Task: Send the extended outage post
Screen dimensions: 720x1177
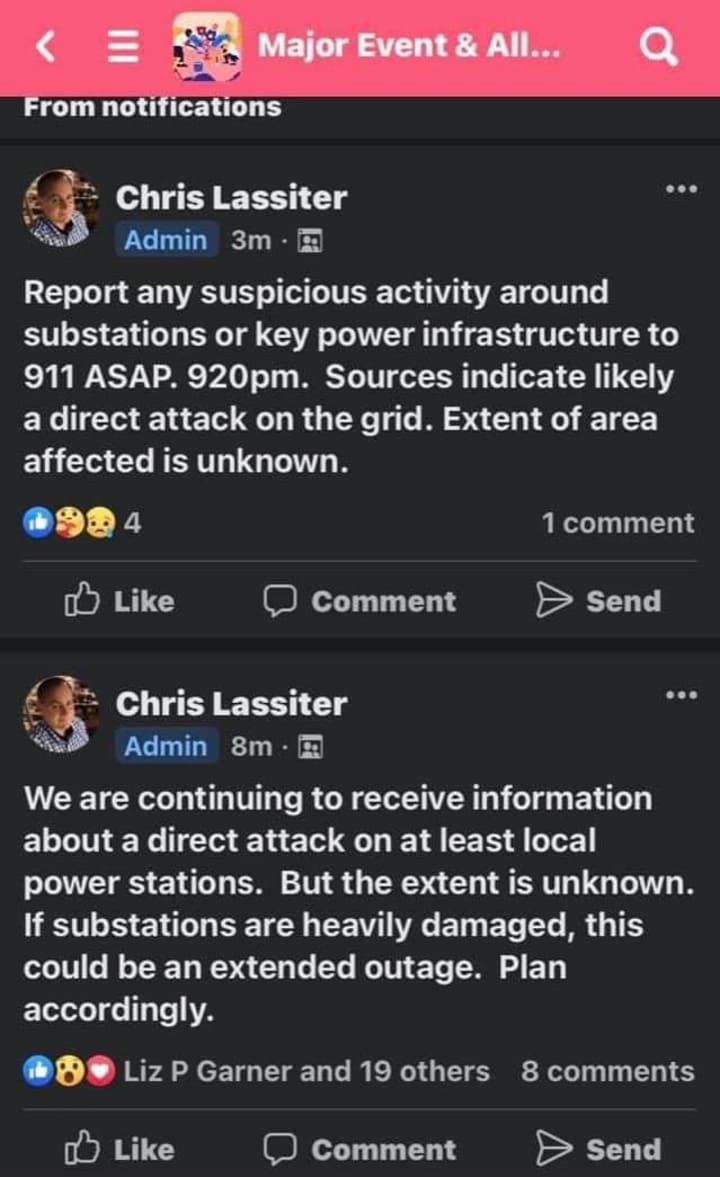Action: (x=599, y=1150)
